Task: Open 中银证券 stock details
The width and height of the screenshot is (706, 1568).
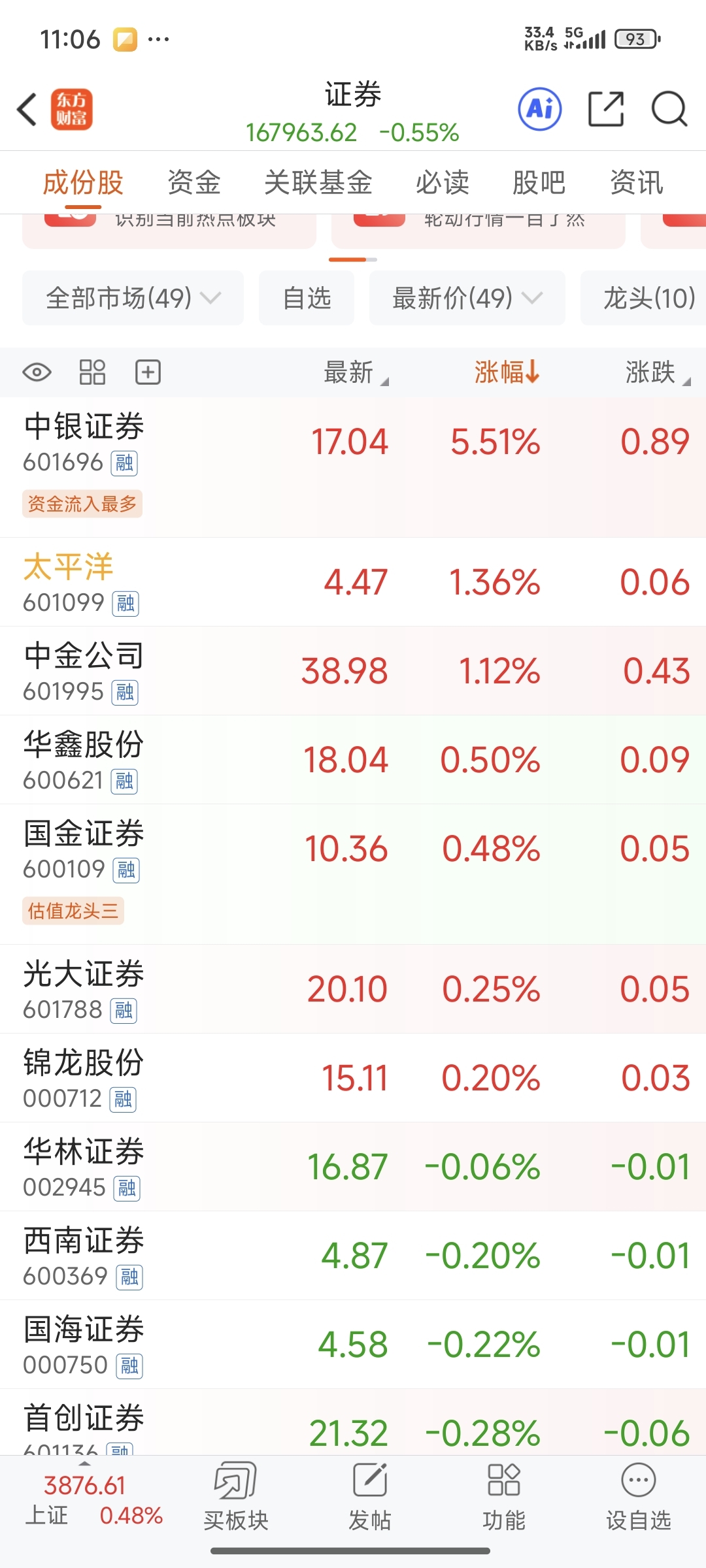Action: (x=353, y=467)
